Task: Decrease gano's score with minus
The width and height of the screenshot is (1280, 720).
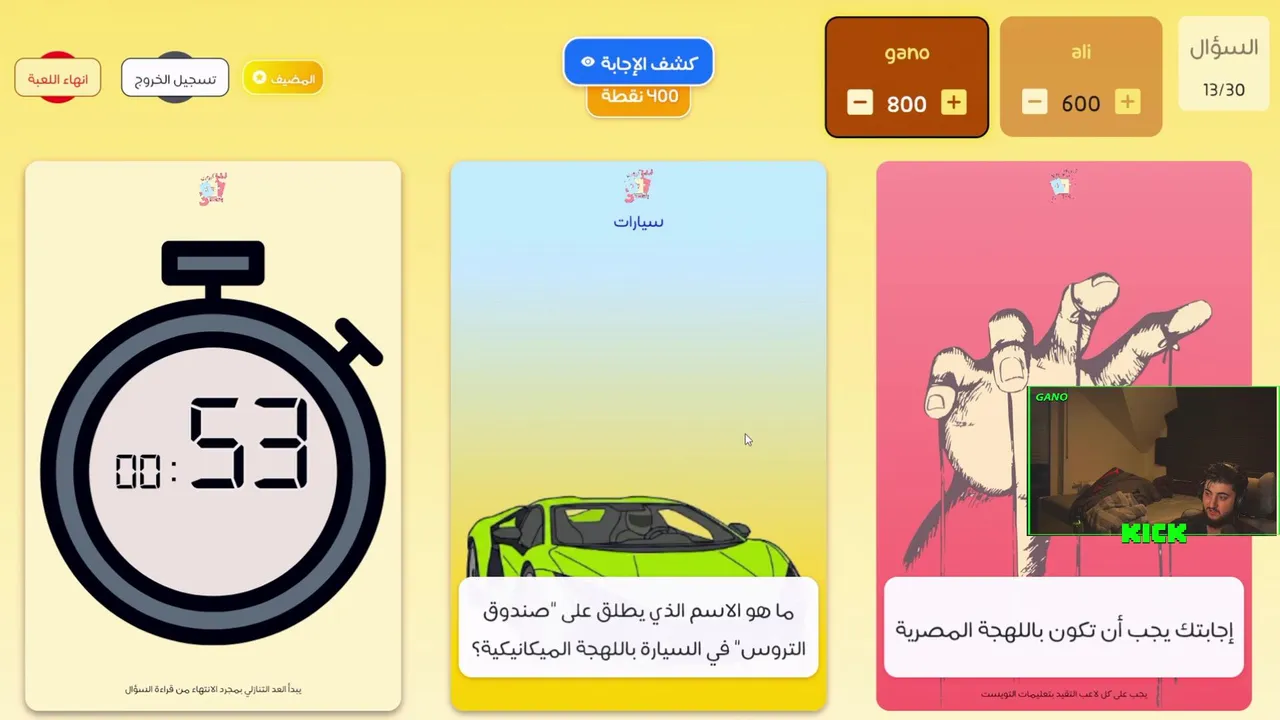Action: click(860, 103)
